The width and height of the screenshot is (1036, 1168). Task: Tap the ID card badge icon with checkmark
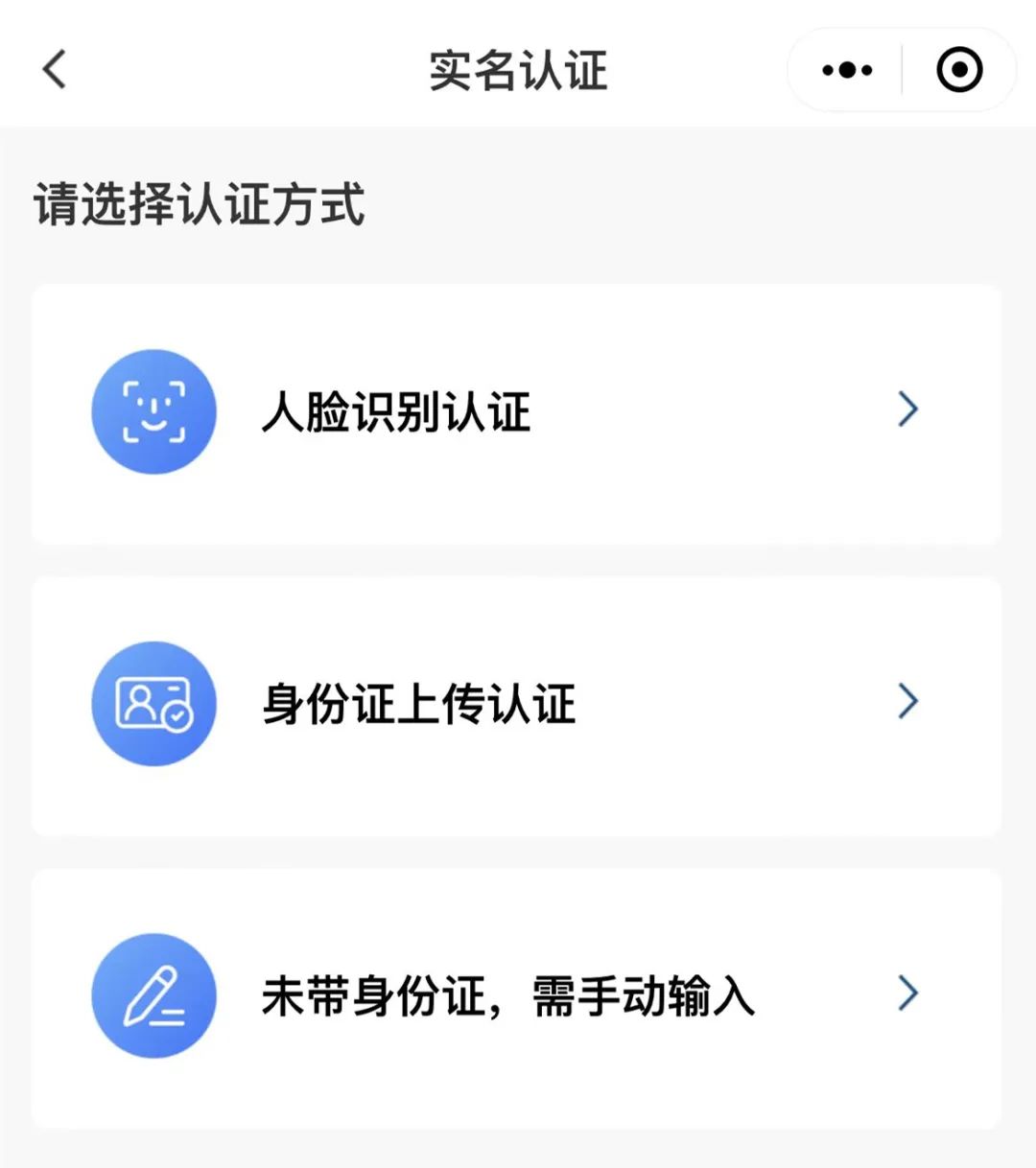click(x=153, y=703)
